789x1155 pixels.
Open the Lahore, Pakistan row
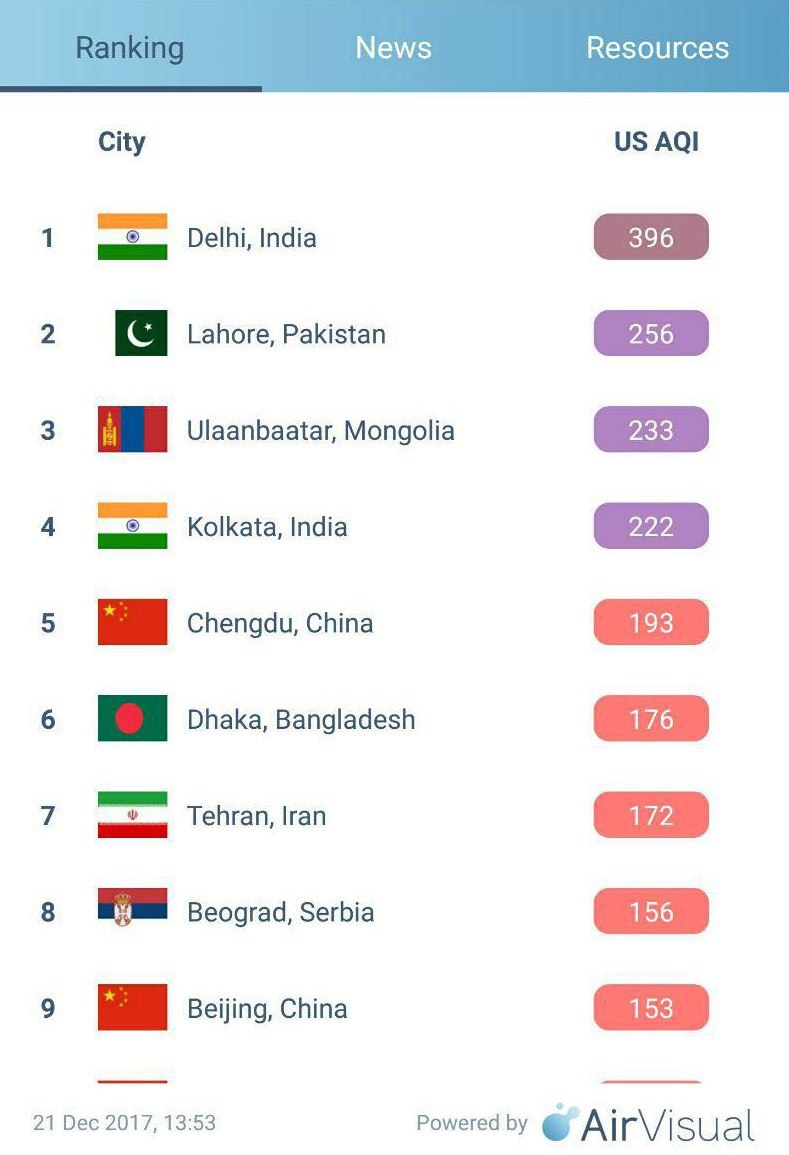pyautogui.click(x=286, y=334)
